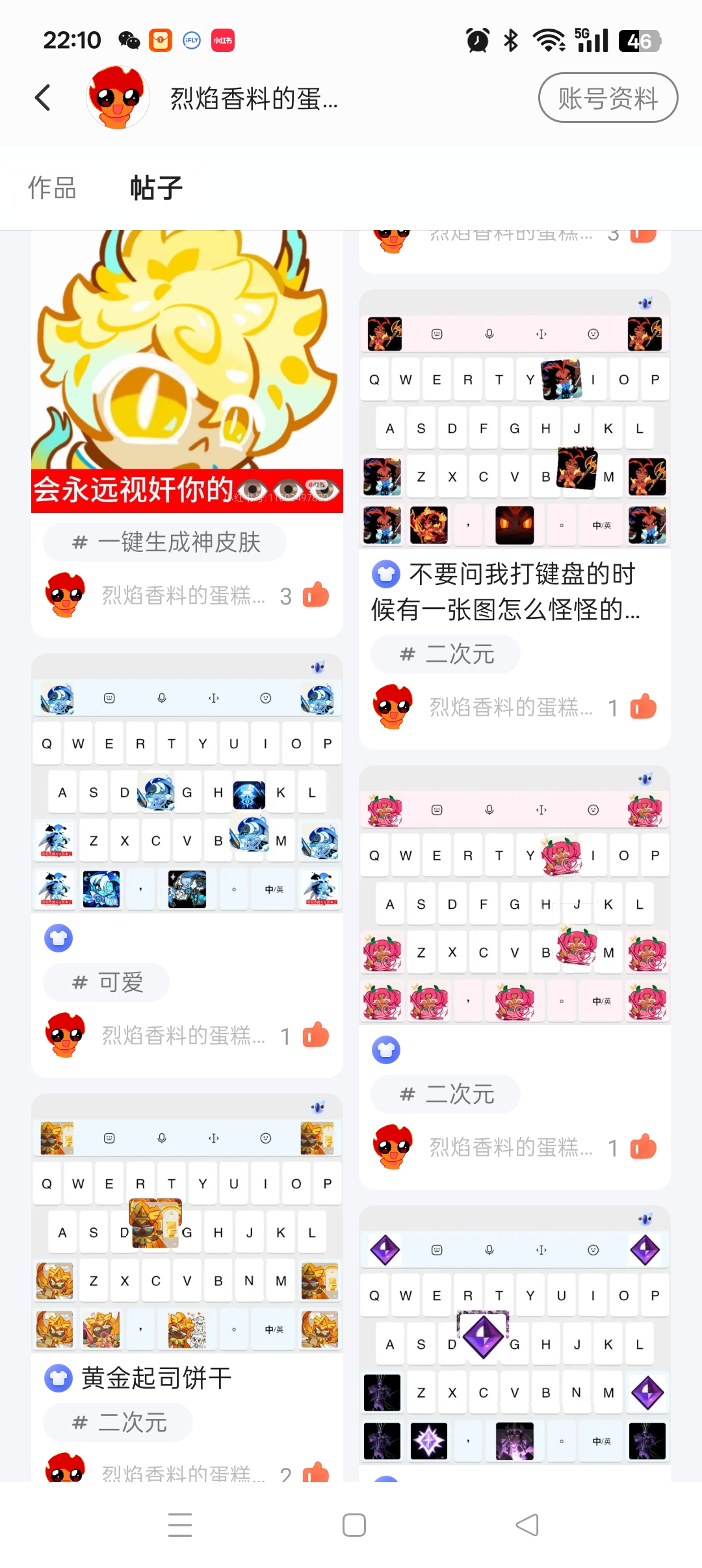
Task: Tap the profile avatar in the header
Action: 117,98
